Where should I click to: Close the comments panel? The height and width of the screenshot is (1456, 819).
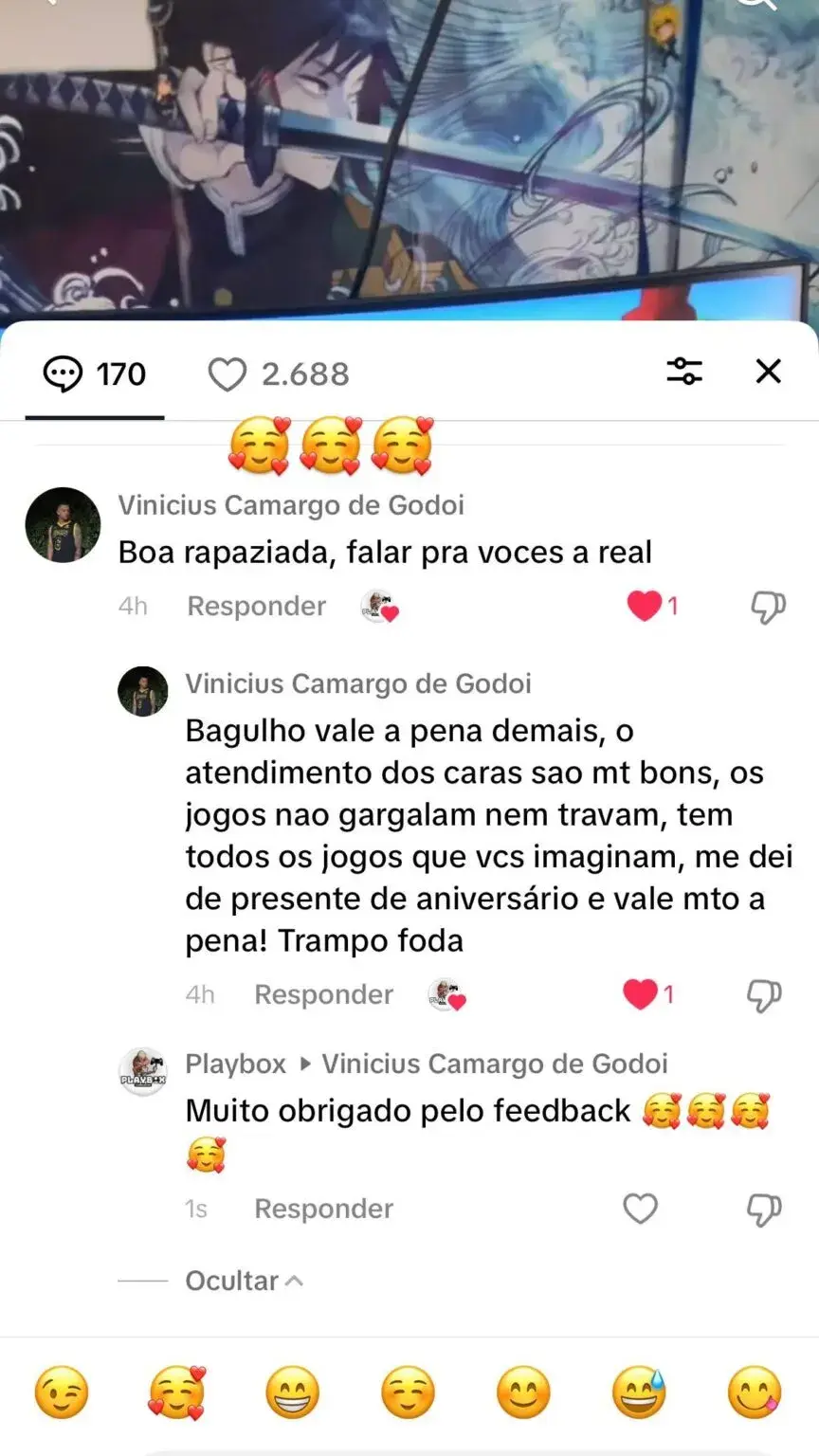pyautogui.click(x=767, y=373)
